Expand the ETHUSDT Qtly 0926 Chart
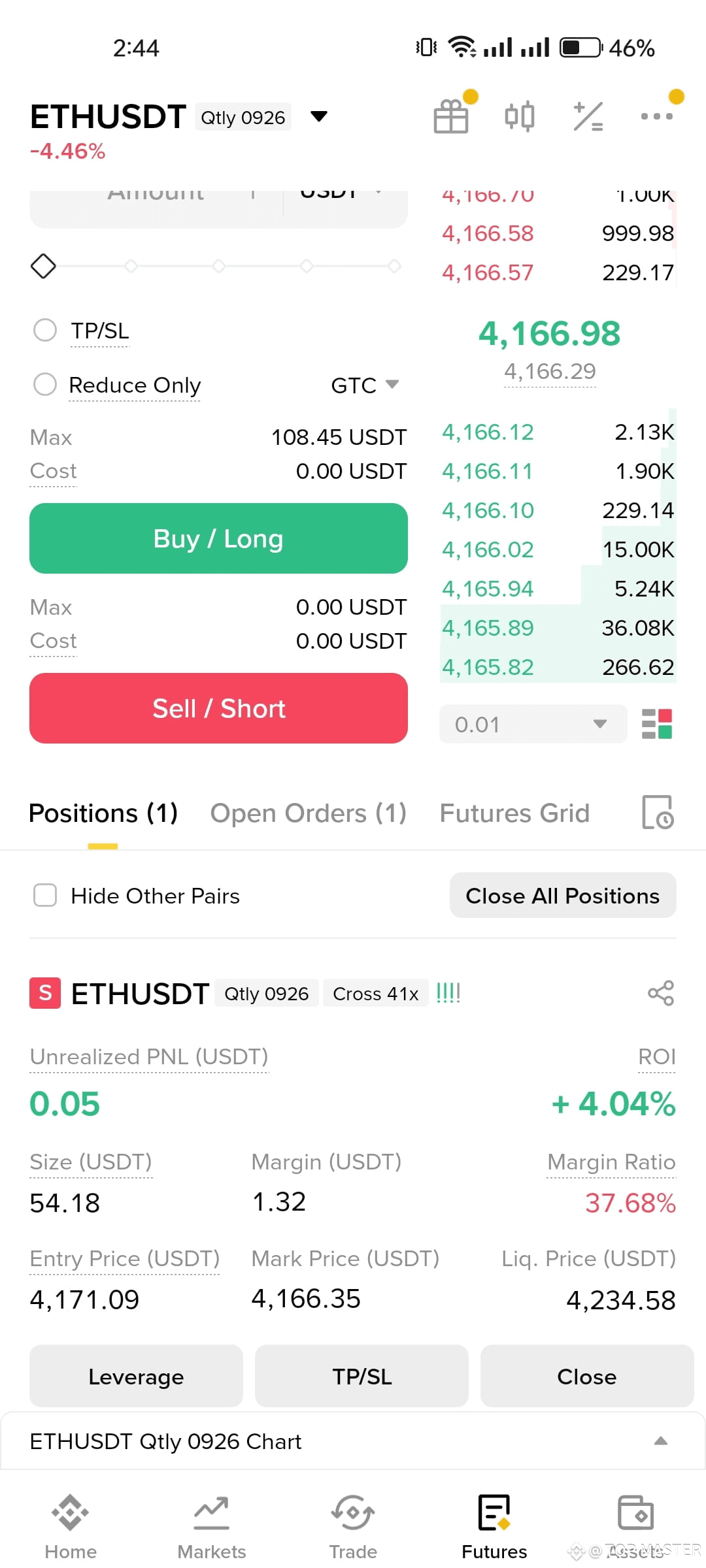 pos(353,1441)
